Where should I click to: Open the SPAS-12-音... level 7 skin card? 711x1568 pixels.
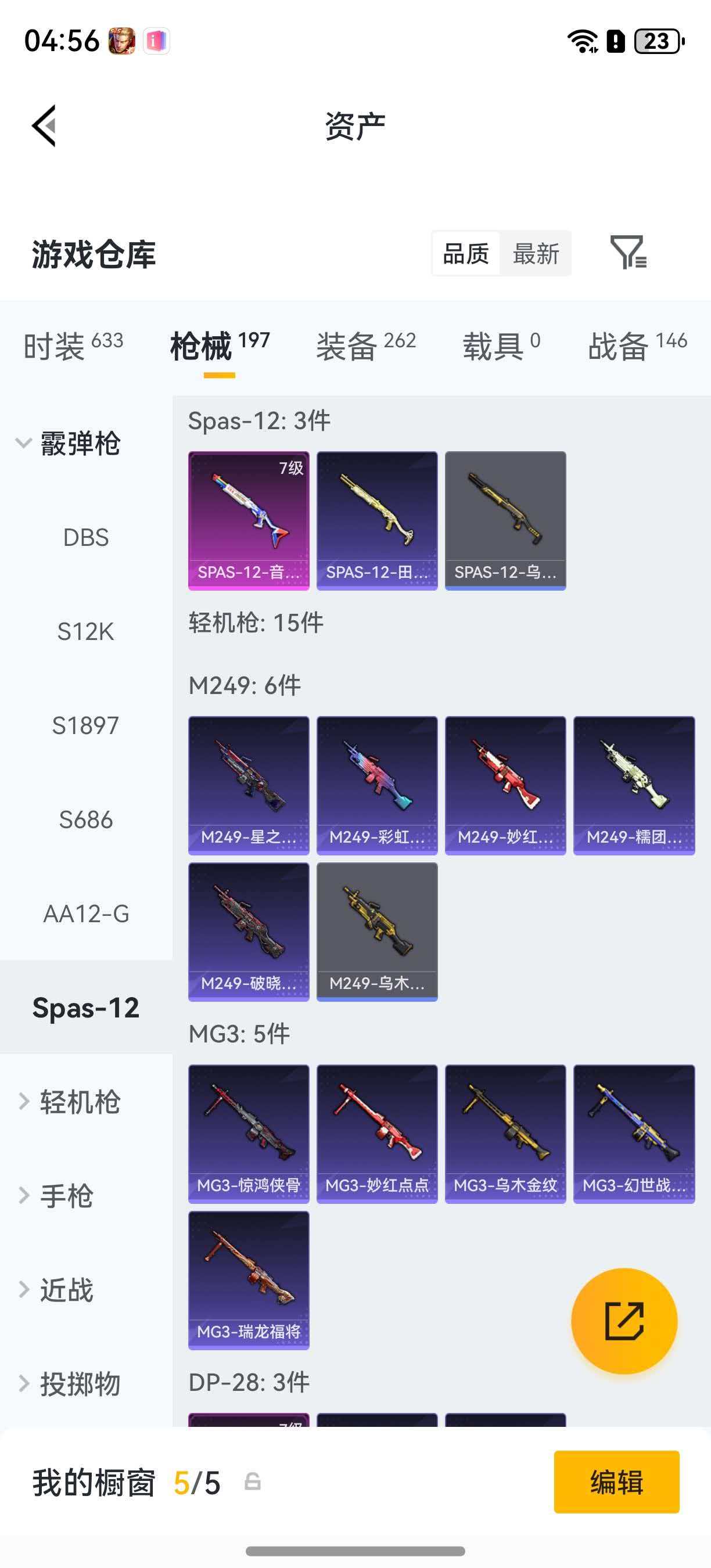(249, 519)
